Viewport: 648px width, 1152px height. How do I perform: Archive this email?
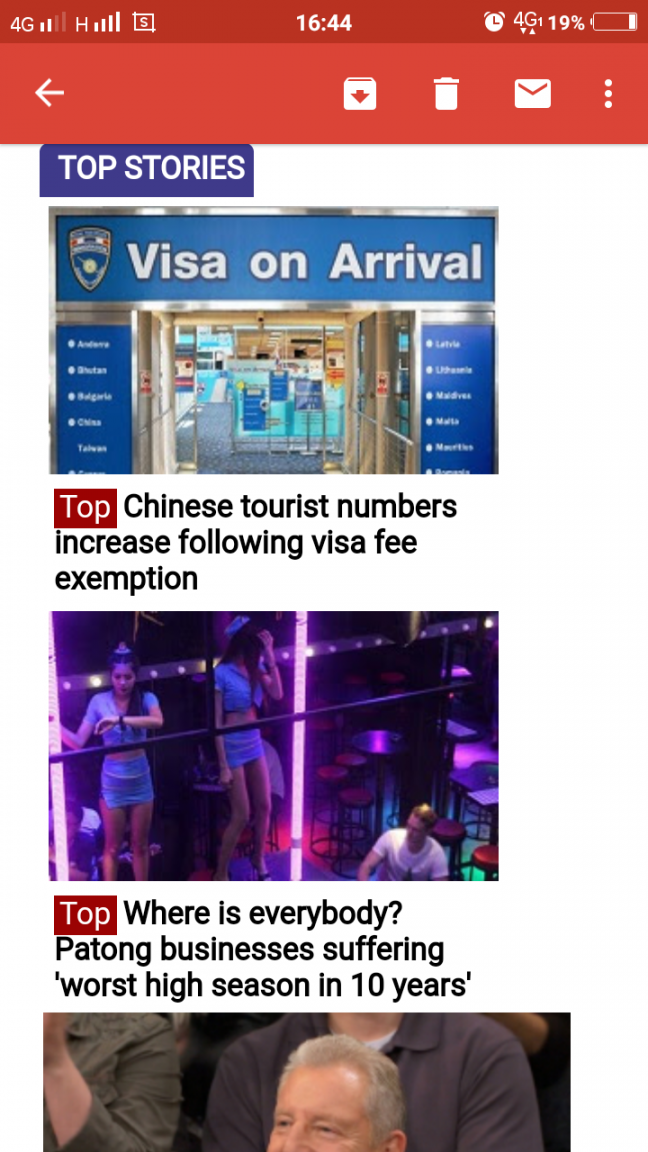tap(360, 93)
